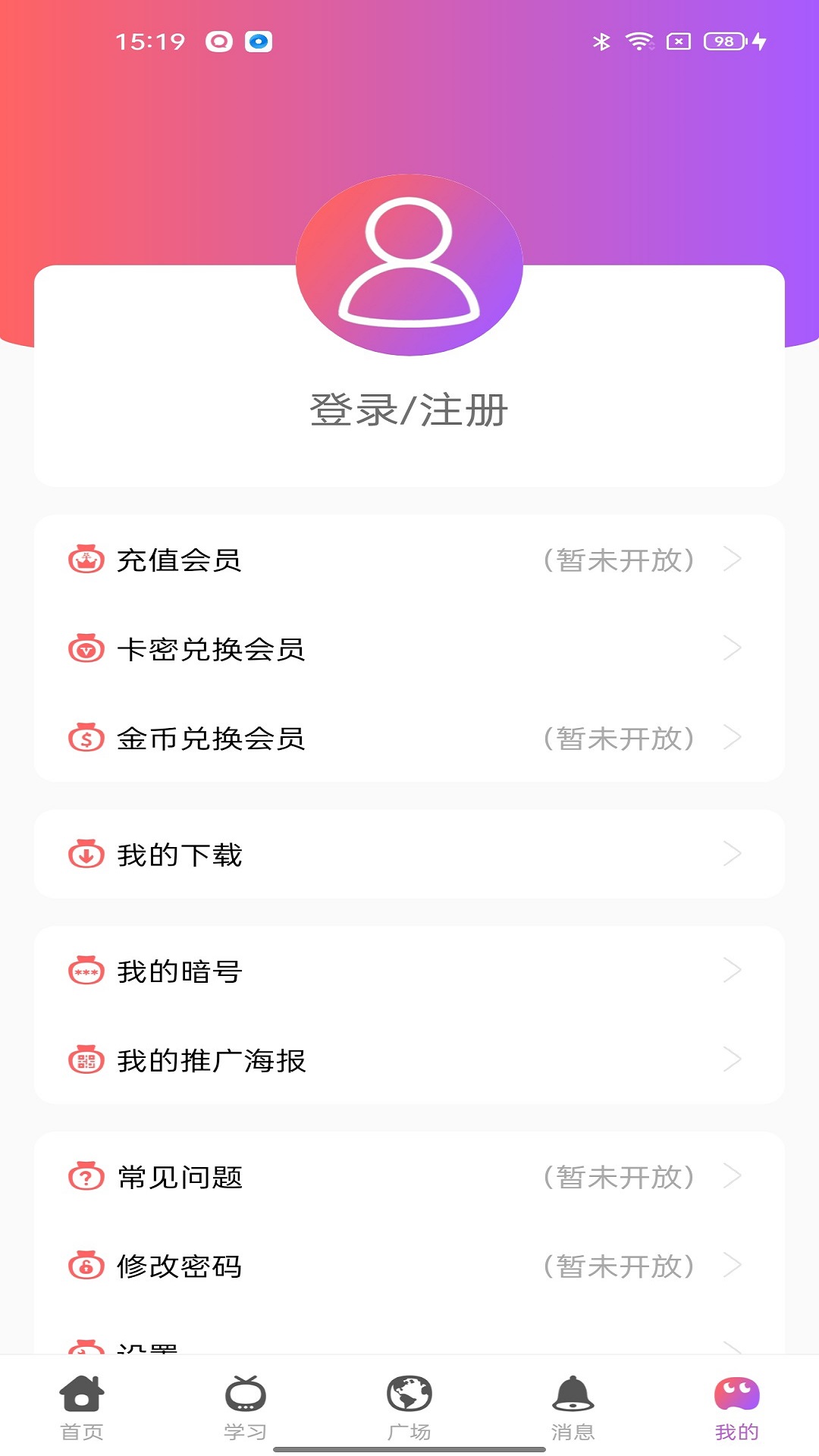Select the 我的 tab
The width and height of the screenshot is (819, 1456).
pos(737,1407)
